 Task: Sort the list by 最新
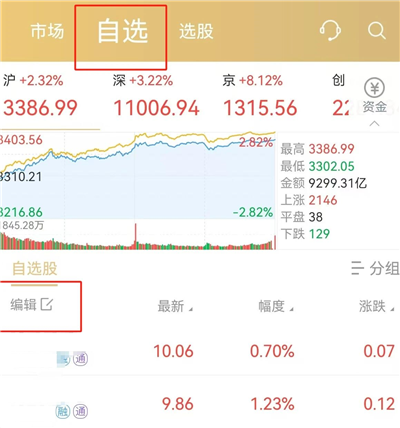click(175, 306)
